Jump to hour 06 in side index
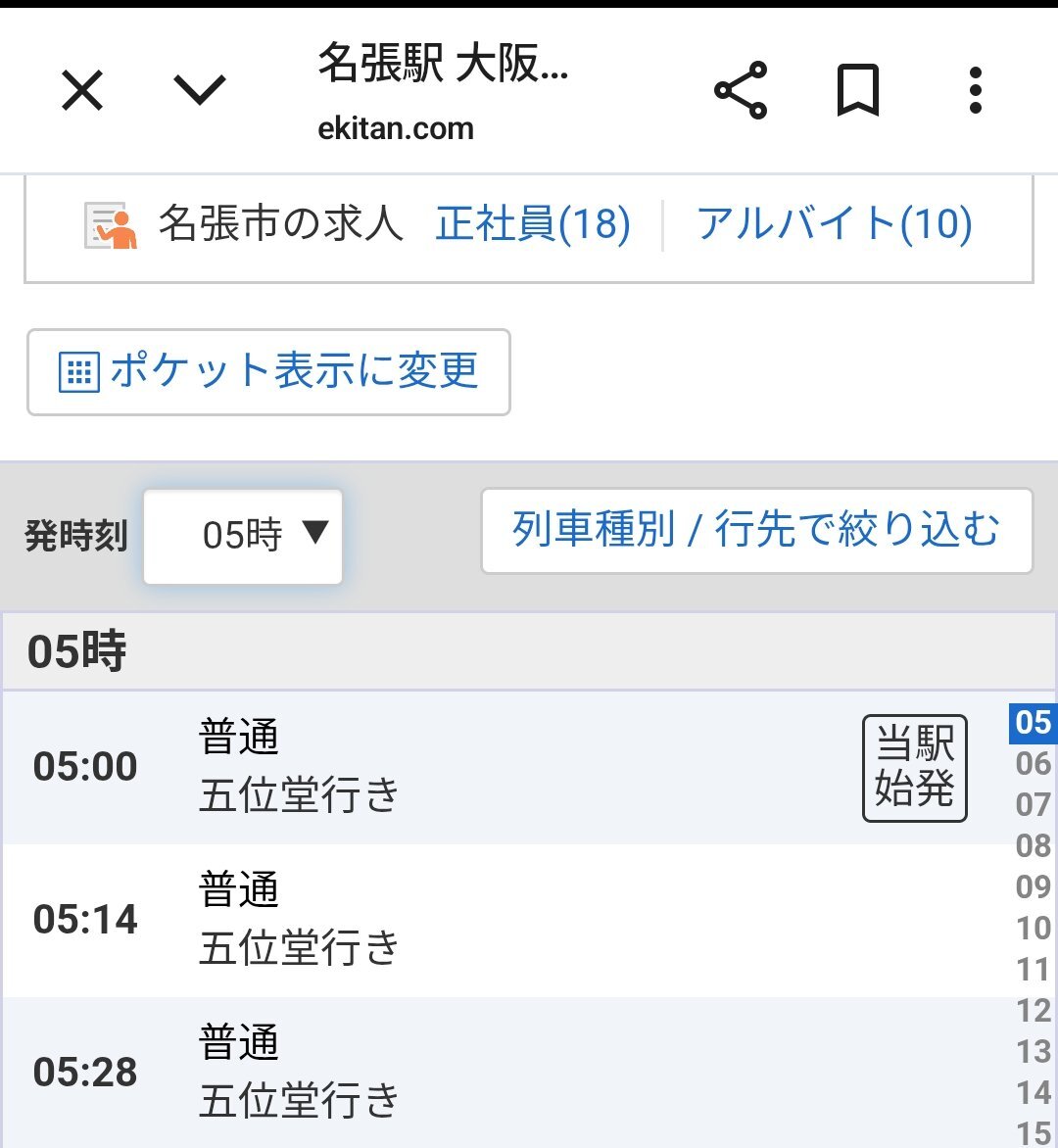1058x1148 pixels. [1033, 764]
